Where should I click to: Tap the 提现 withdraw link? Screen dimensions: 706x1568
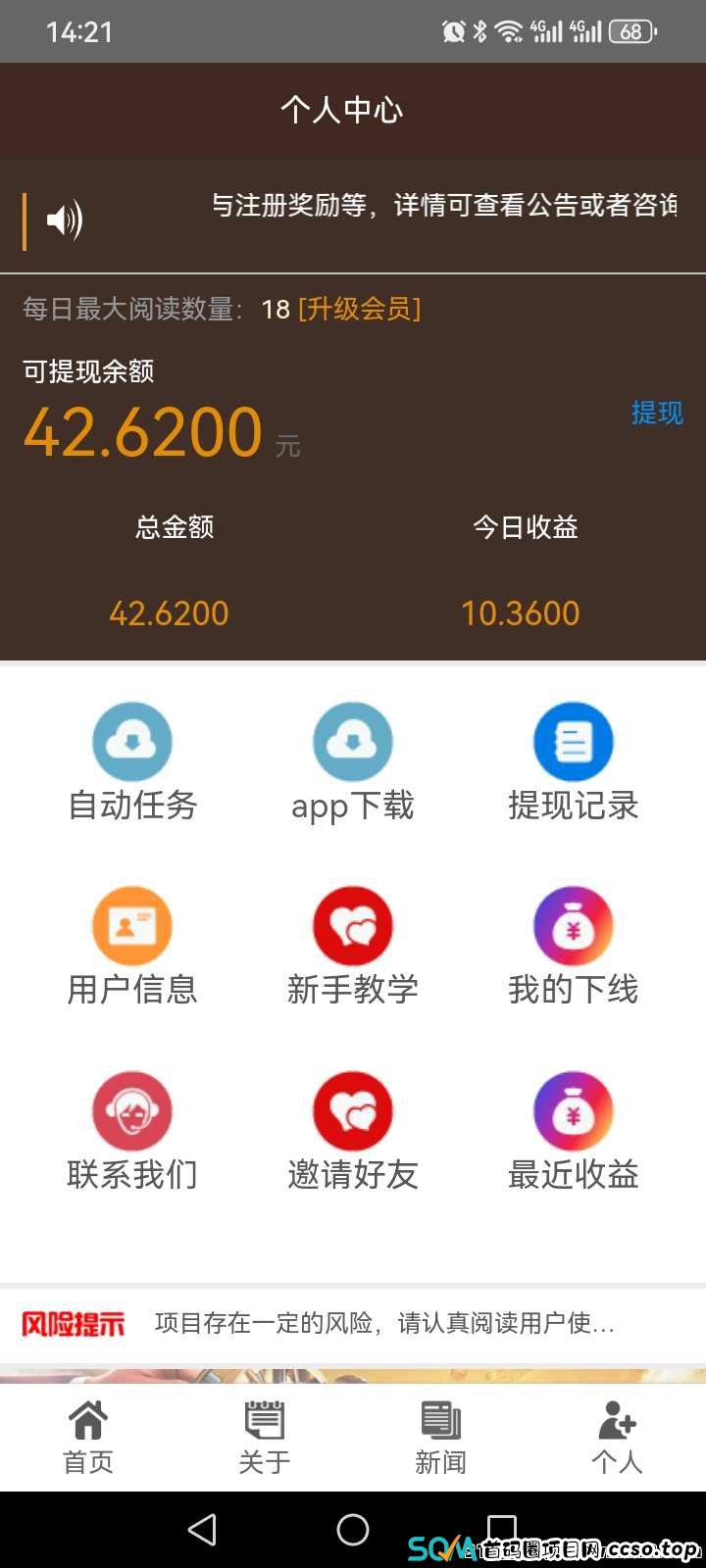[656, 413]
